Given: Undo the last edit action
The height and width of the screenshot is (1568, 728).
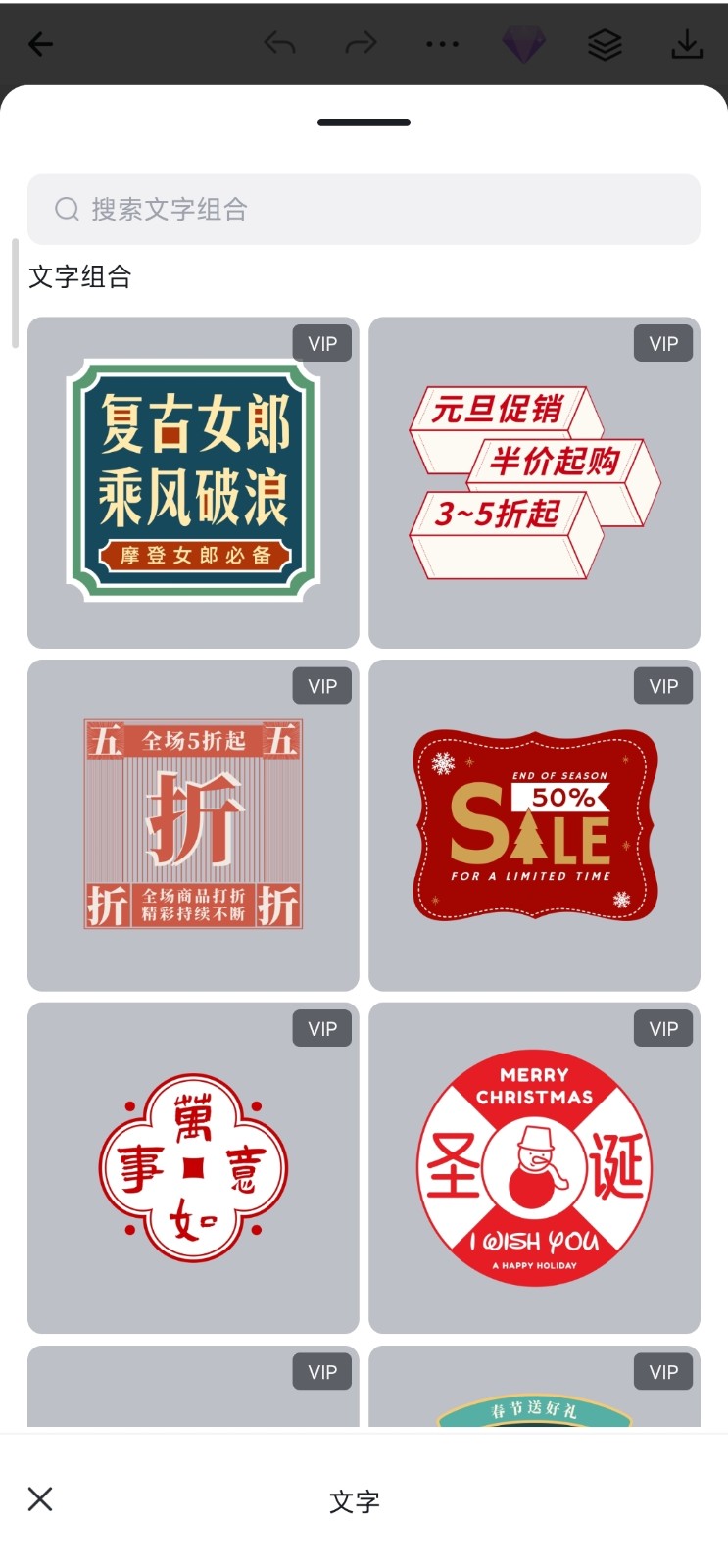Looking at the screenshot, I should pos(281,43).
